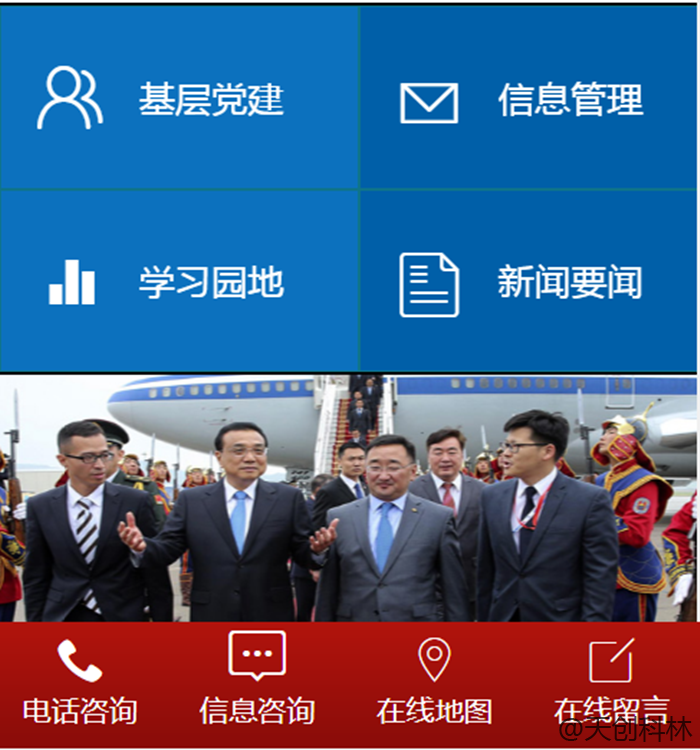700x750 pixels.
Task: Go to 信息管理
Action: click(528, 99)
